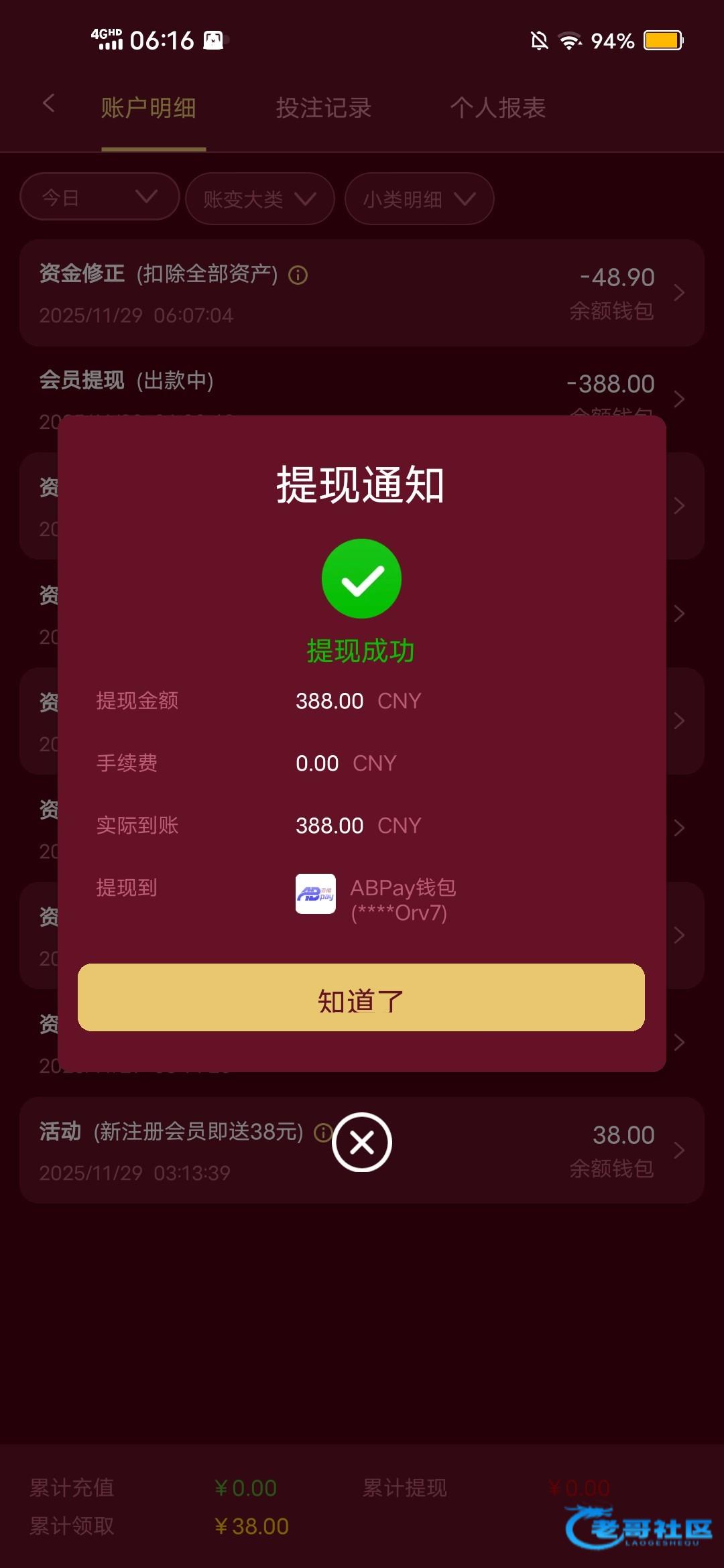Expand the 账变大类 filter dropdown

259,199
